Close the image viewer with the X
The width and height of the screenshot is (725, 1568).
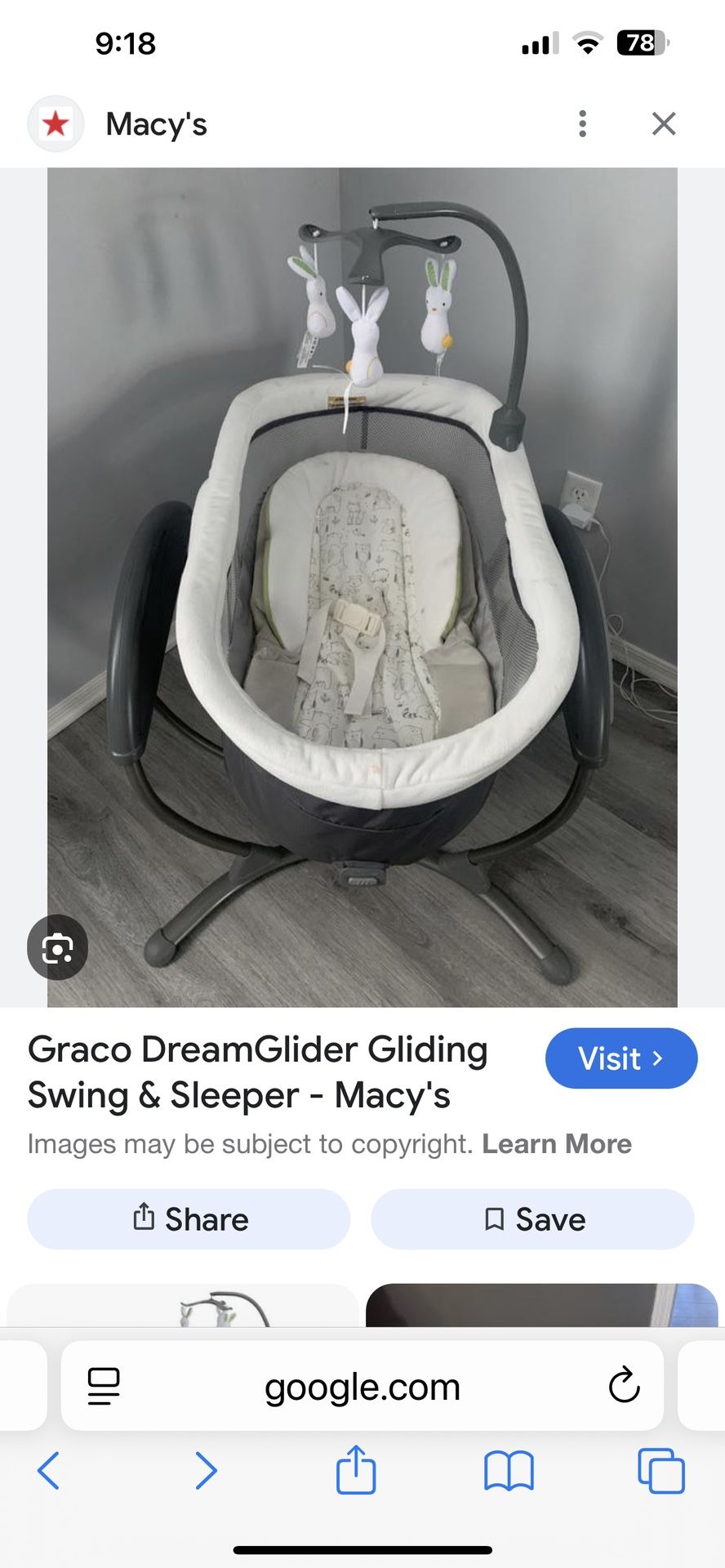tap(664, 123)
